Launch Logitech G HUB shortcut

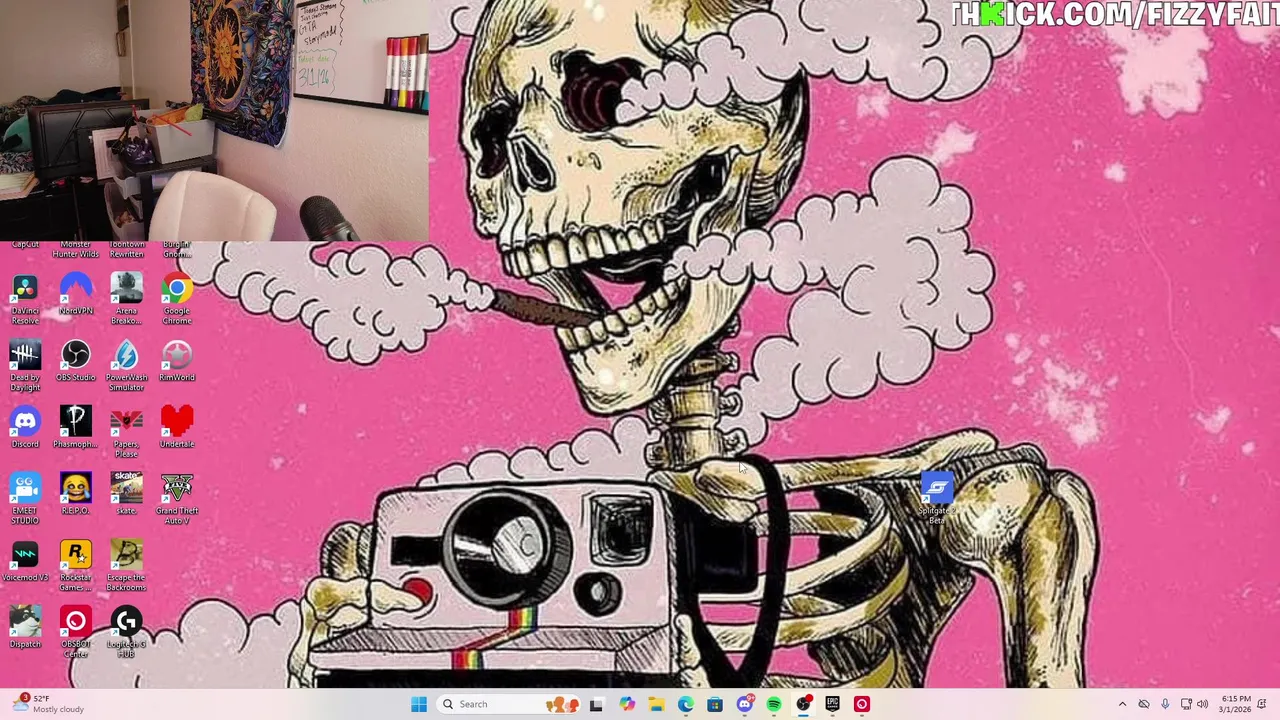click(x=126, y=624)
